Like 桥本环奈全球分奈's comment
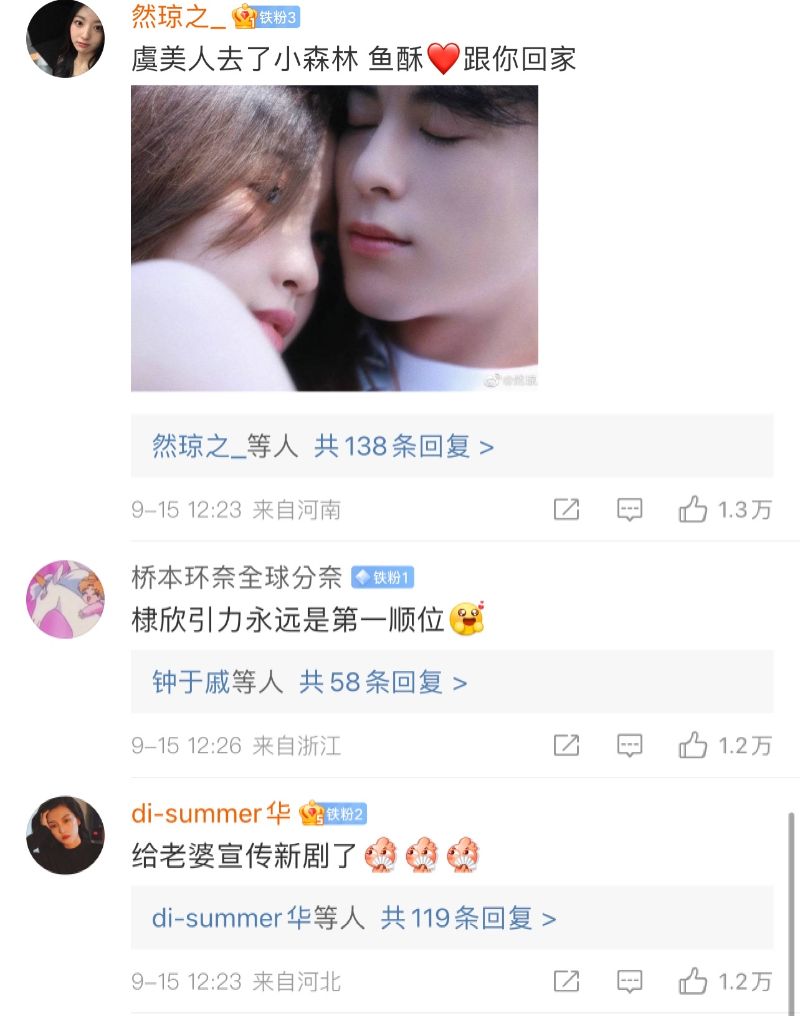This screenshot has height=1016, width=800. 694,745
